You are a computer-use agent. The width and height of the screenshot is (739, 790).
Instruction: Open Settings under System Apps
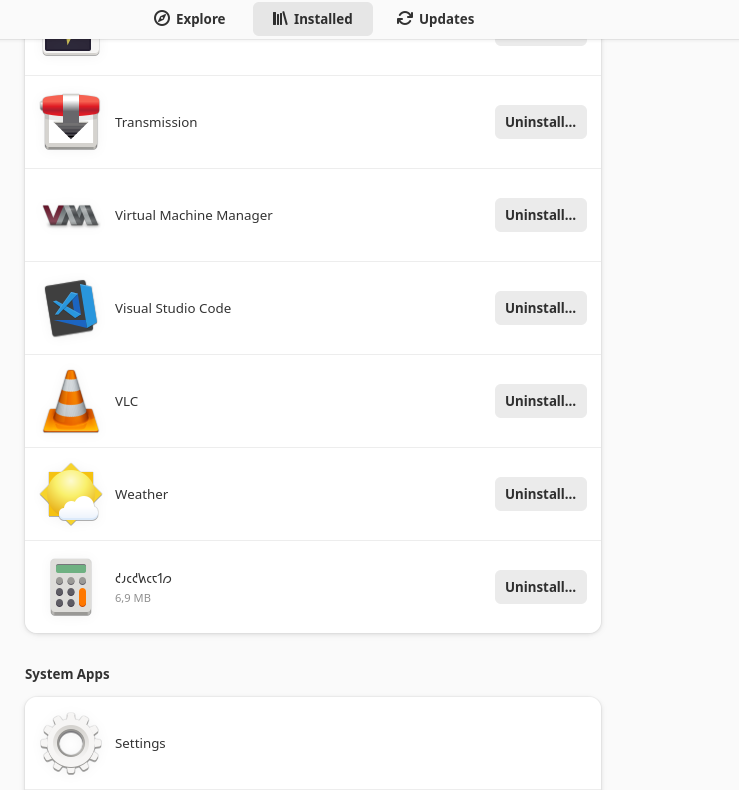click(140, 744)
